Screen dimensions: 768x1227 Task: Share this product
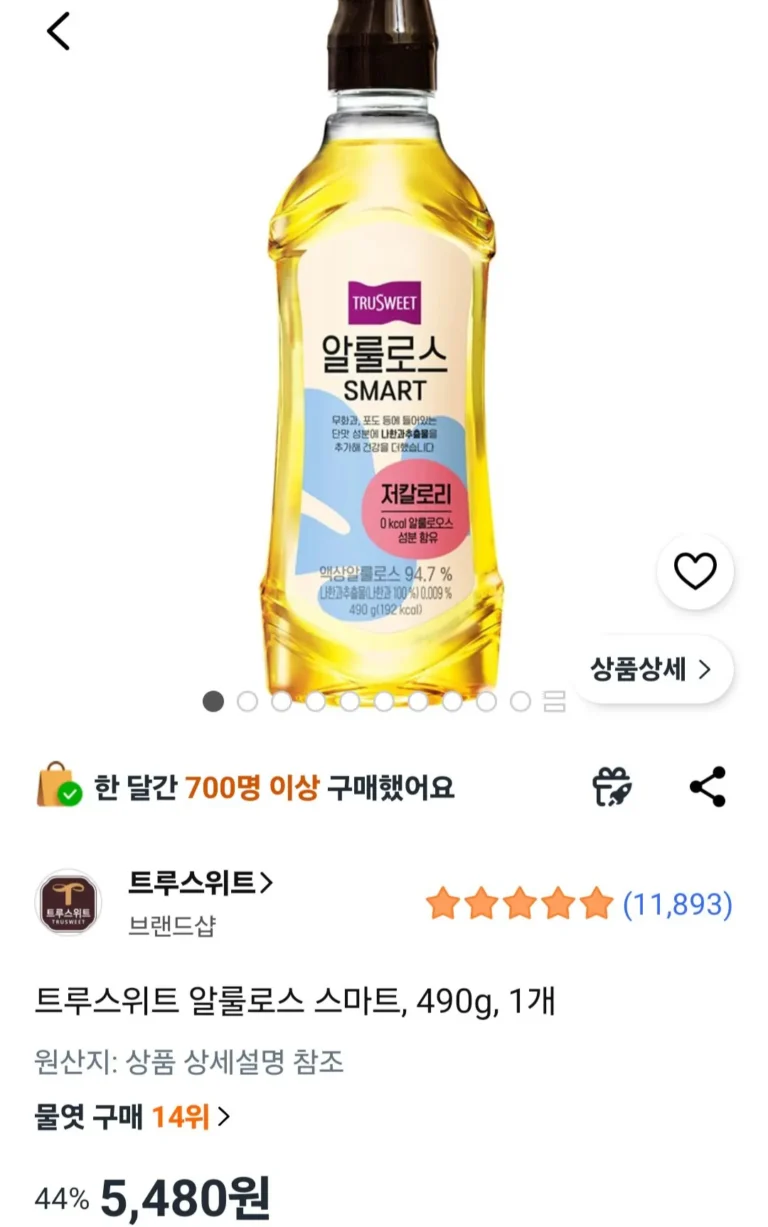coord(708,787)
